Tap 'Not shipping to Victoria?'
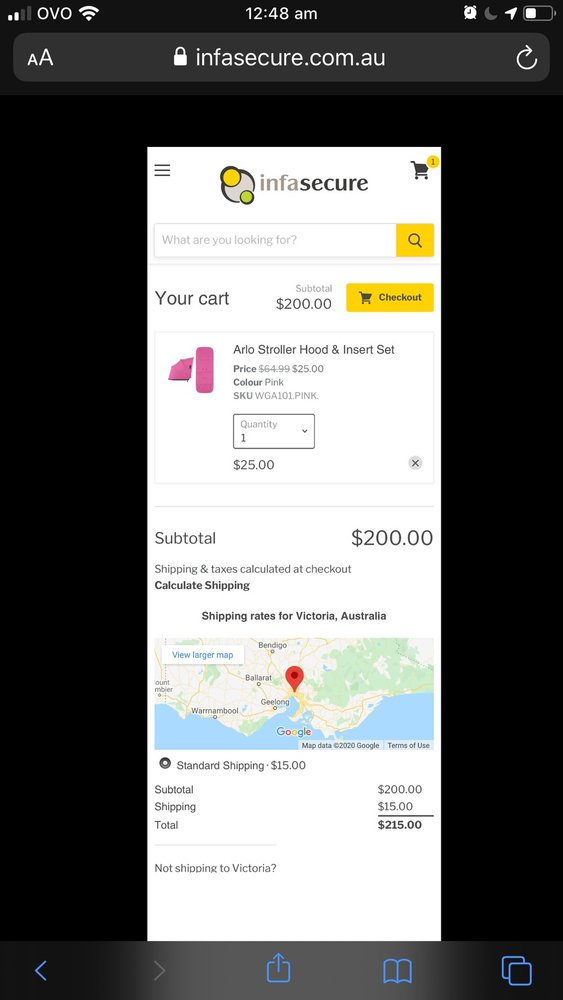This screenshot has width=563, height=1000. pyautogui.click(x=216, y=868)
